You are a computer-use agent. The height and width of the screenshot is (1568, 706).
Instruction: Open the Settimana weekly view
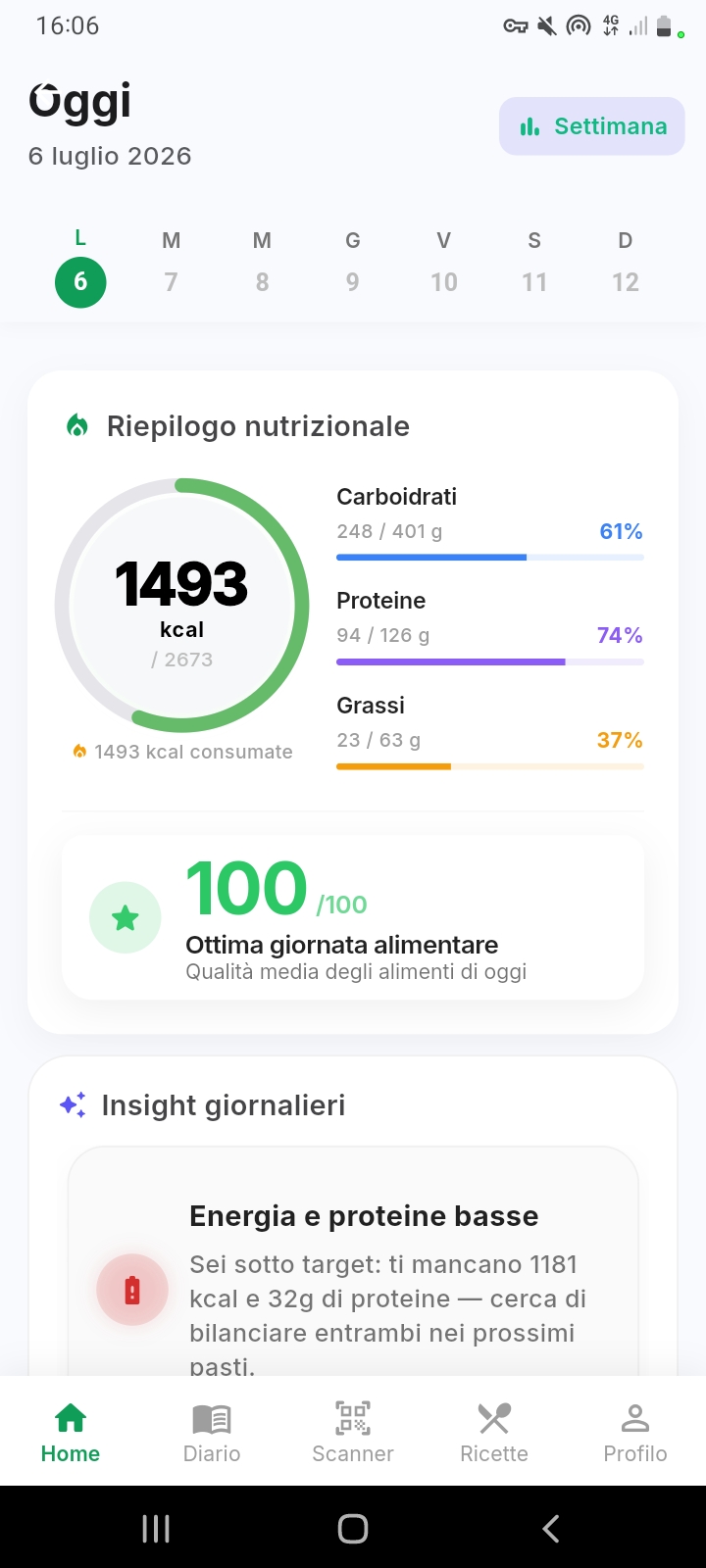coord(591,126)
